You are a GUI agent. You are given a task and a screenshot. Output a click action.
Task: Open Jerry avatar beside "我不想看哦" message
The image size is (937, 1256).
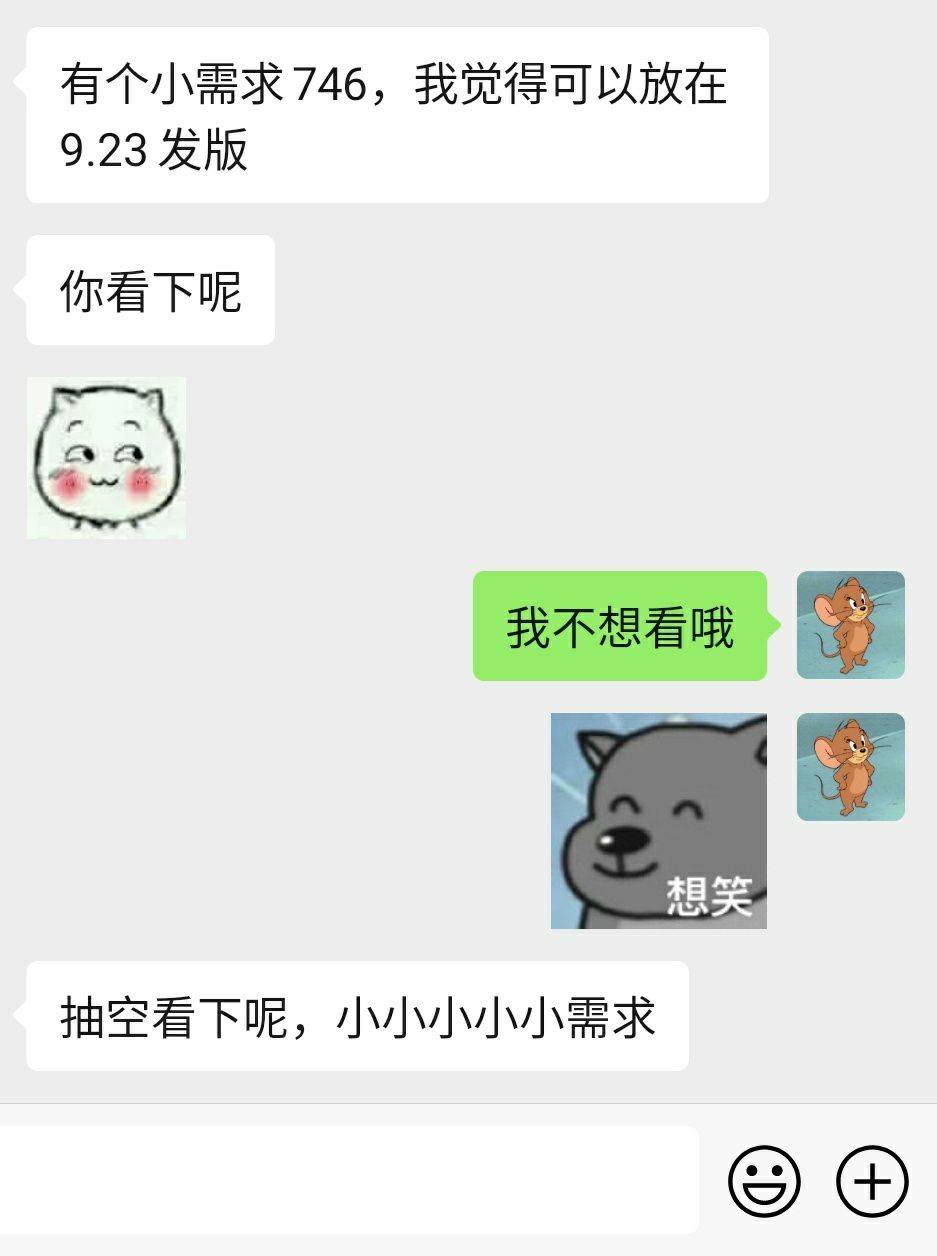point(850,625)
